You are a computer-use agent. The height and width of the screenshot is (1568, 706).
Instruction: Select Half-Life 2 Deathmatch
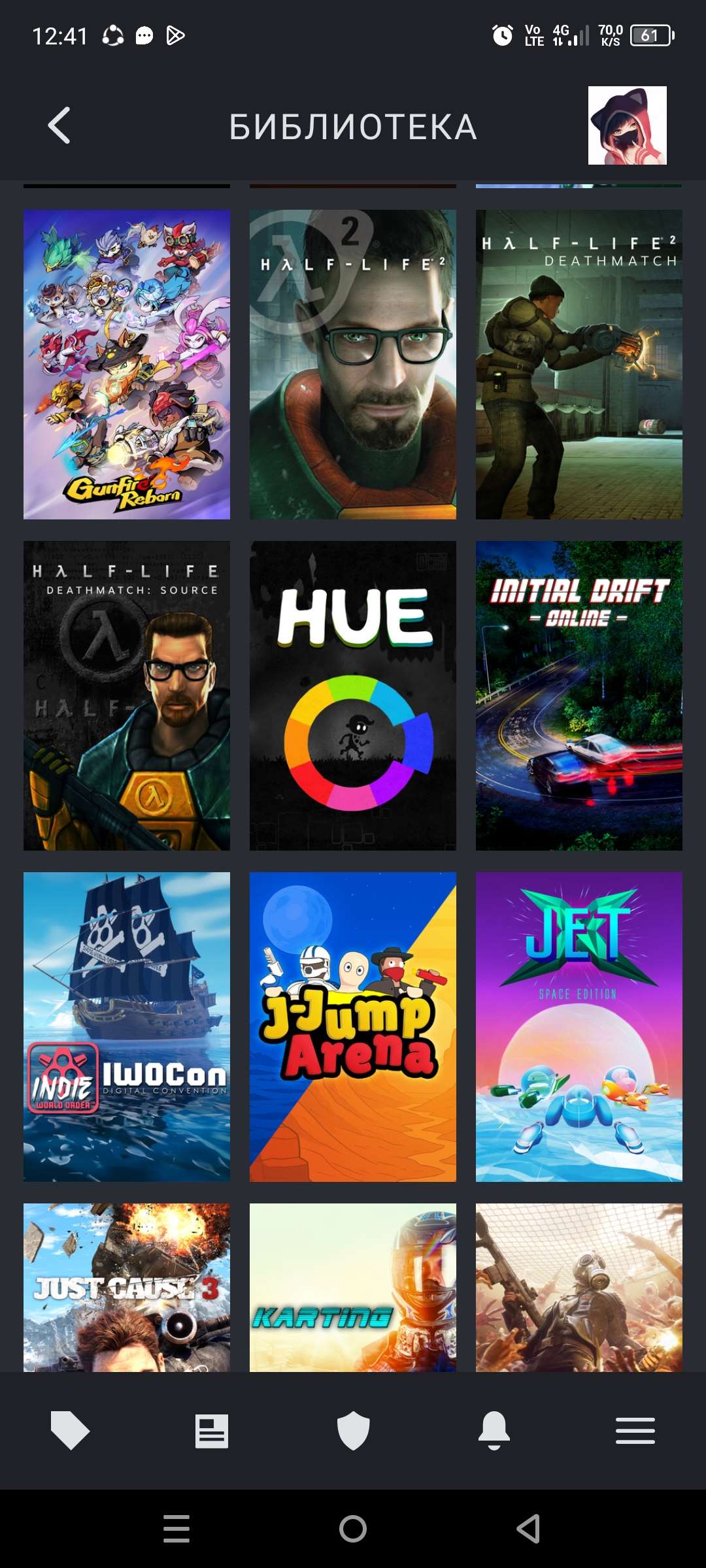[579, 365]
